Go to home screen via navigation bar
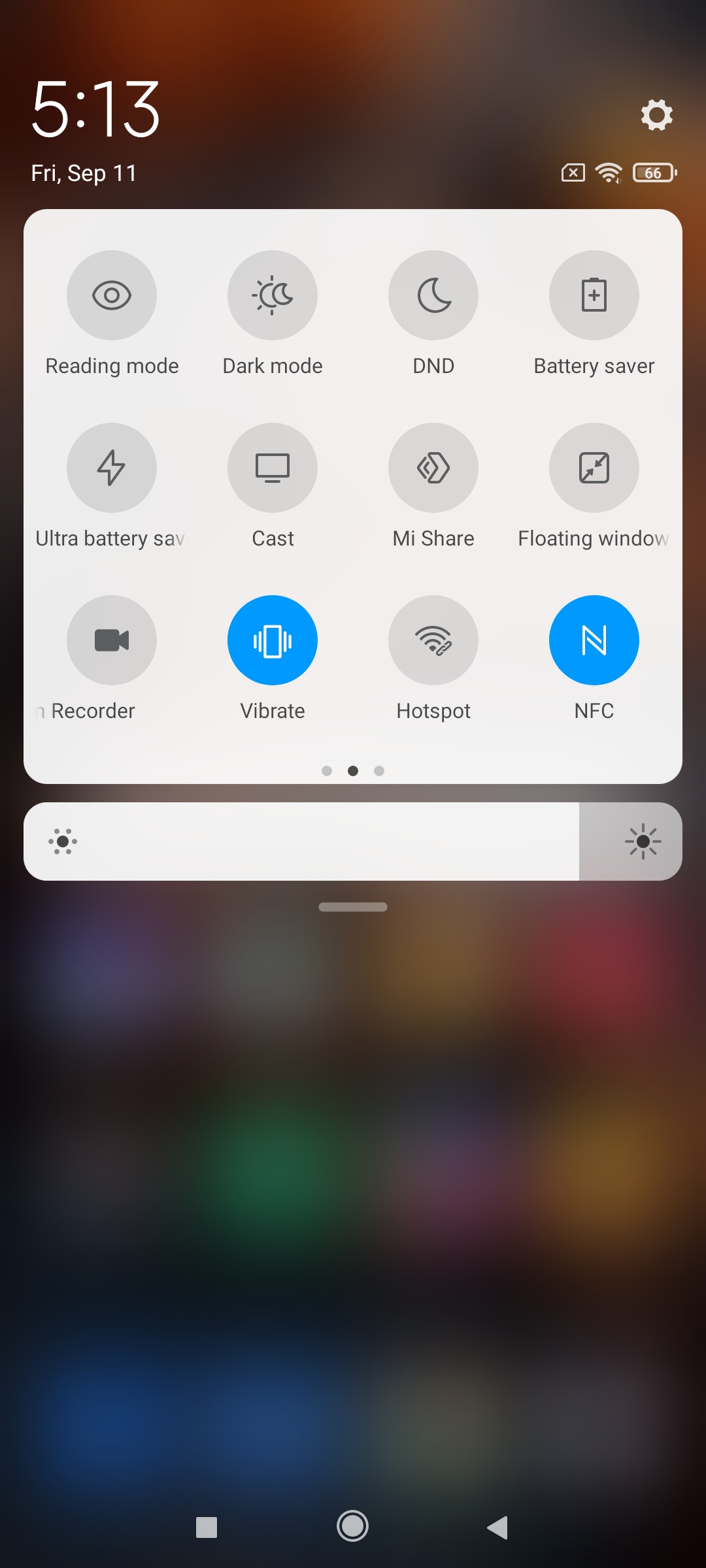The width and height of the screenshot is (706, 1568). [x=353, y=1527]
